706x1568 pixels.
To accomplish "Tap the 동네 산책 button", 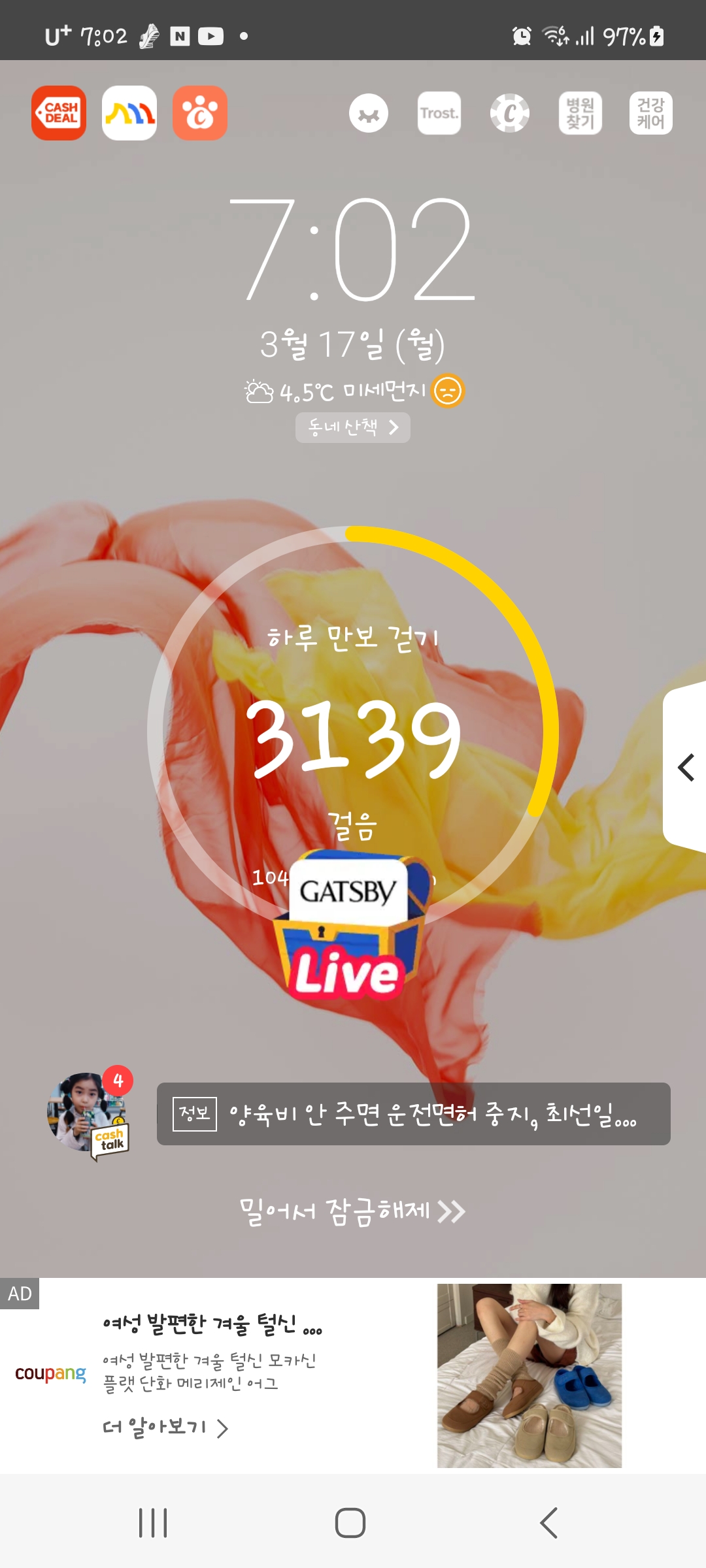I will (353, 427).
